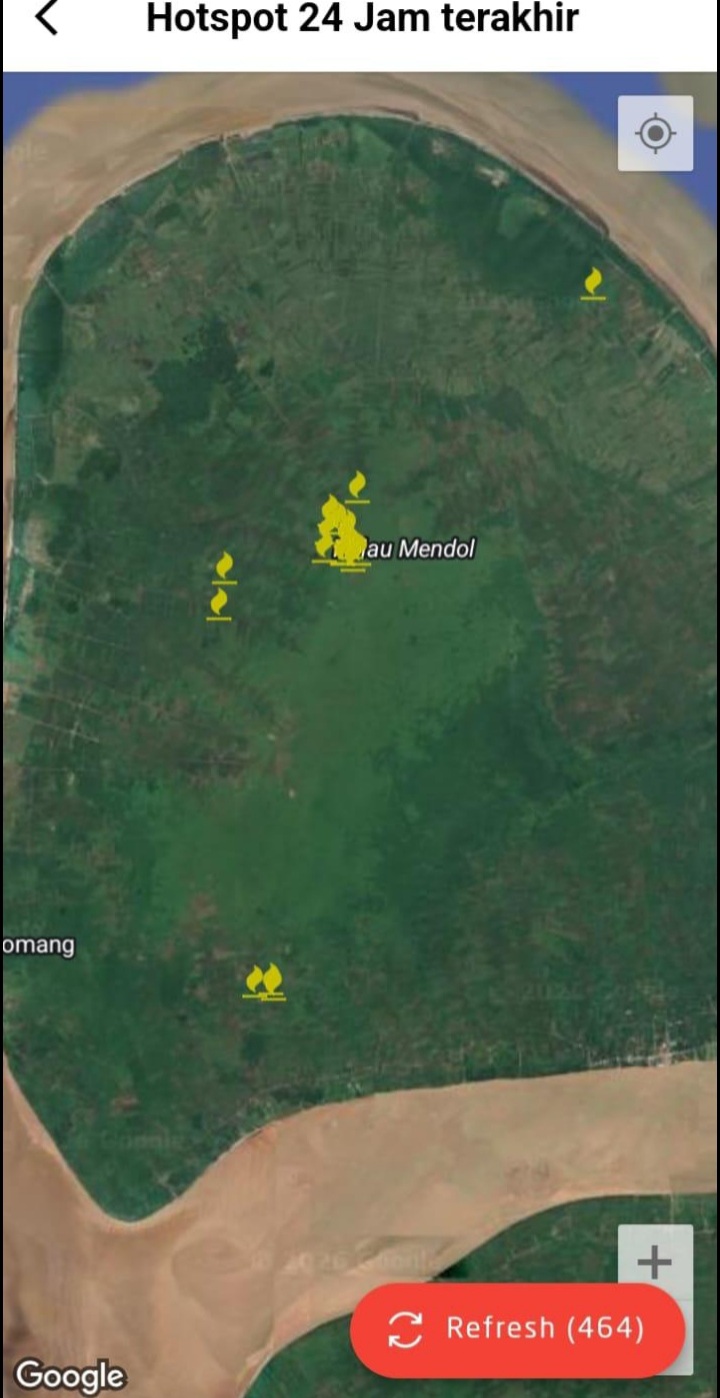This screenshot has height=1398, width=720.
Task: Go back from Hotspot 24 Jam terakhir
Action: [46, 18]
